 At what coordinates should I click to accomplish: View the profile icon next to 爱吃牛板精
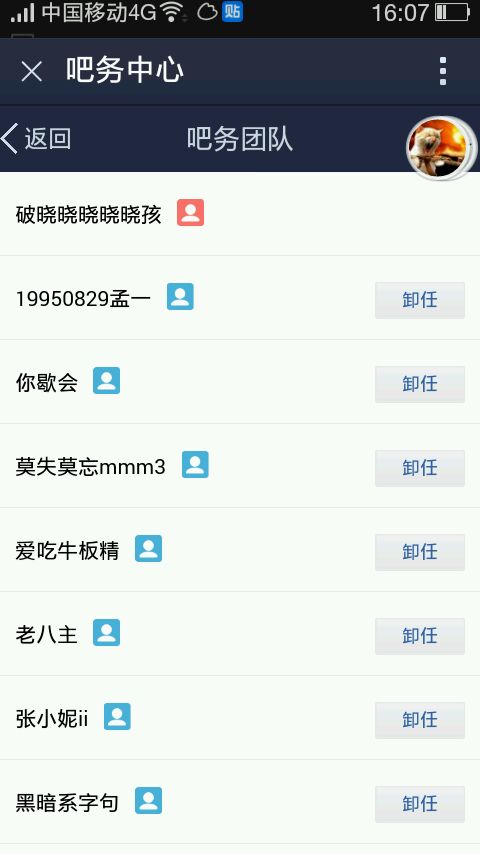(x=149, y=548)
